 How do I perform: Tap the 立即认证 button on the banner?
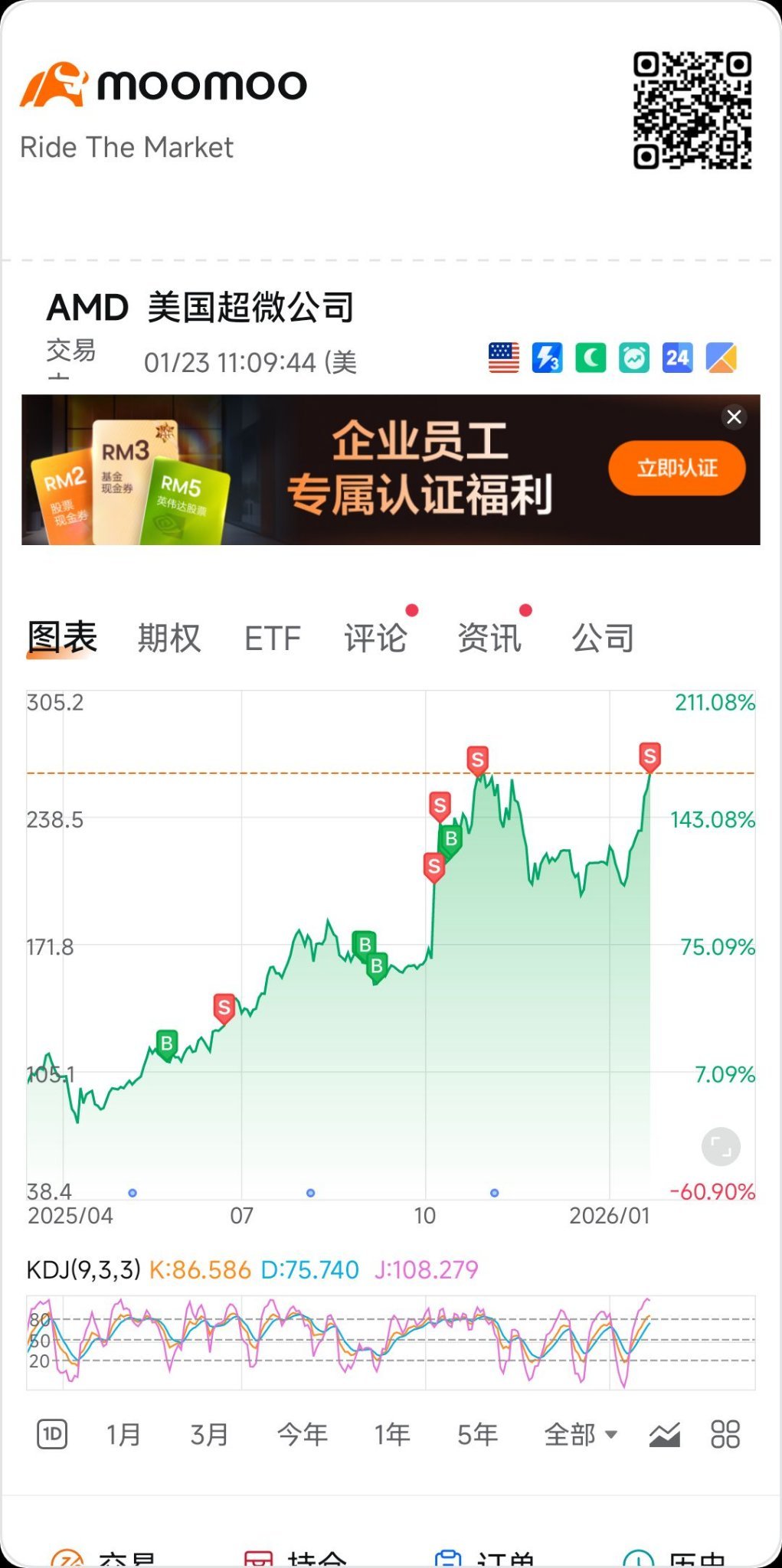point(677,468)
